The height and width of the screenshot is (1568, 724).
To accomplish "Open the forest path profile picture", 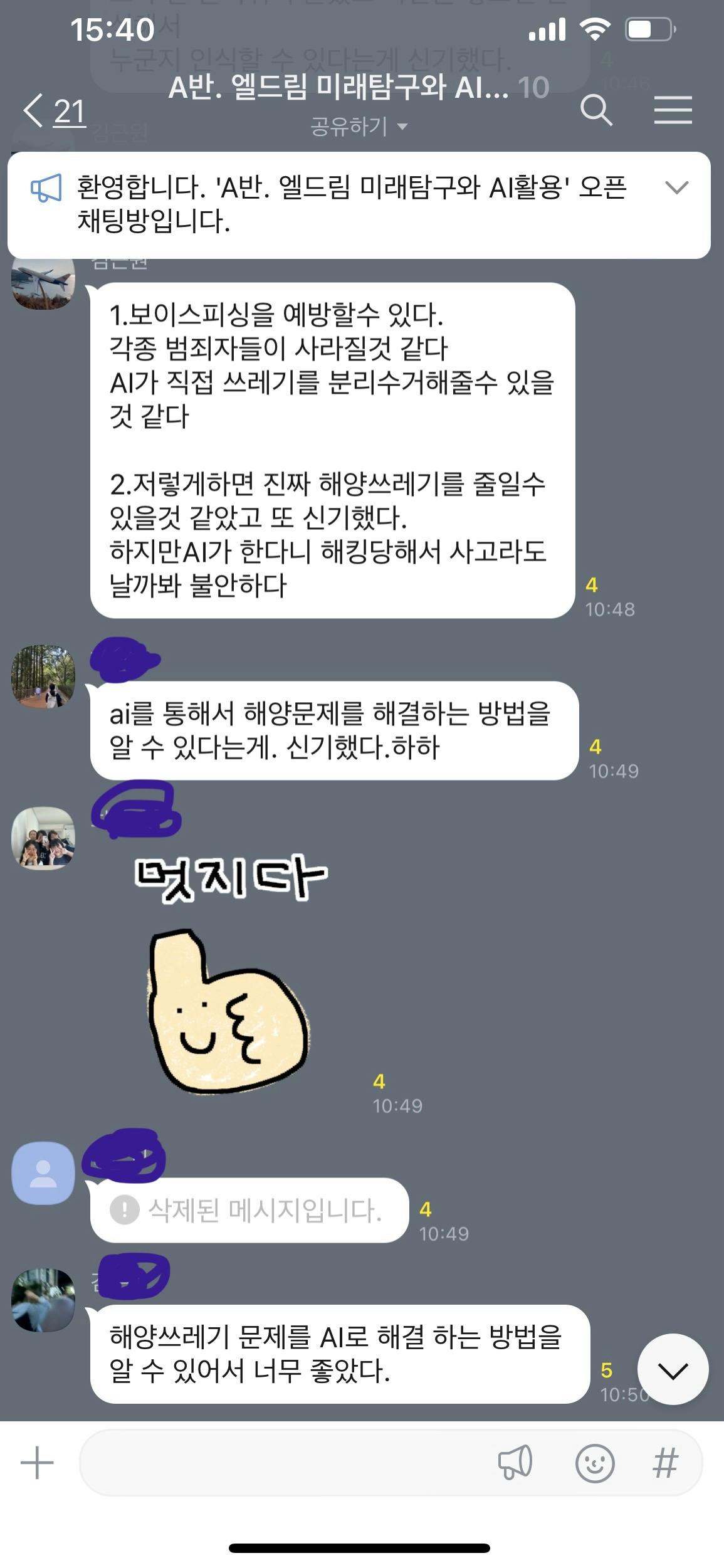I will coord(43,676).
